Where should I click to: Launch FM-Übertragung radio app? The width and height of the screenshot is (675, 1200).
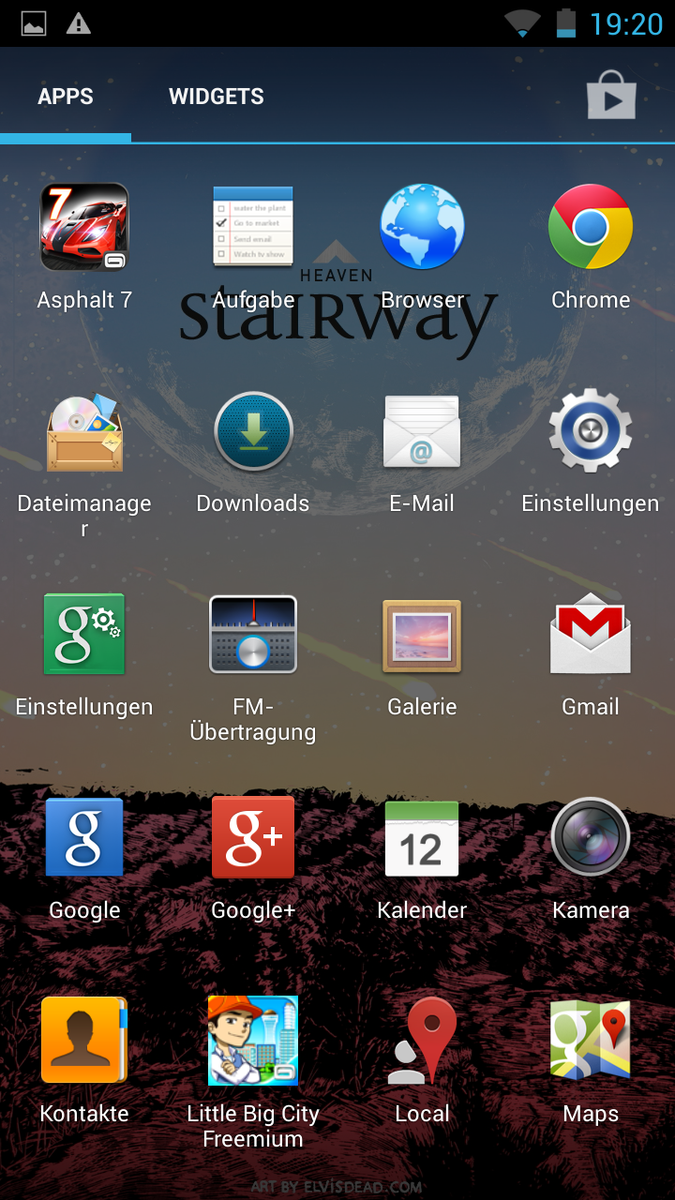click(253, 635)
